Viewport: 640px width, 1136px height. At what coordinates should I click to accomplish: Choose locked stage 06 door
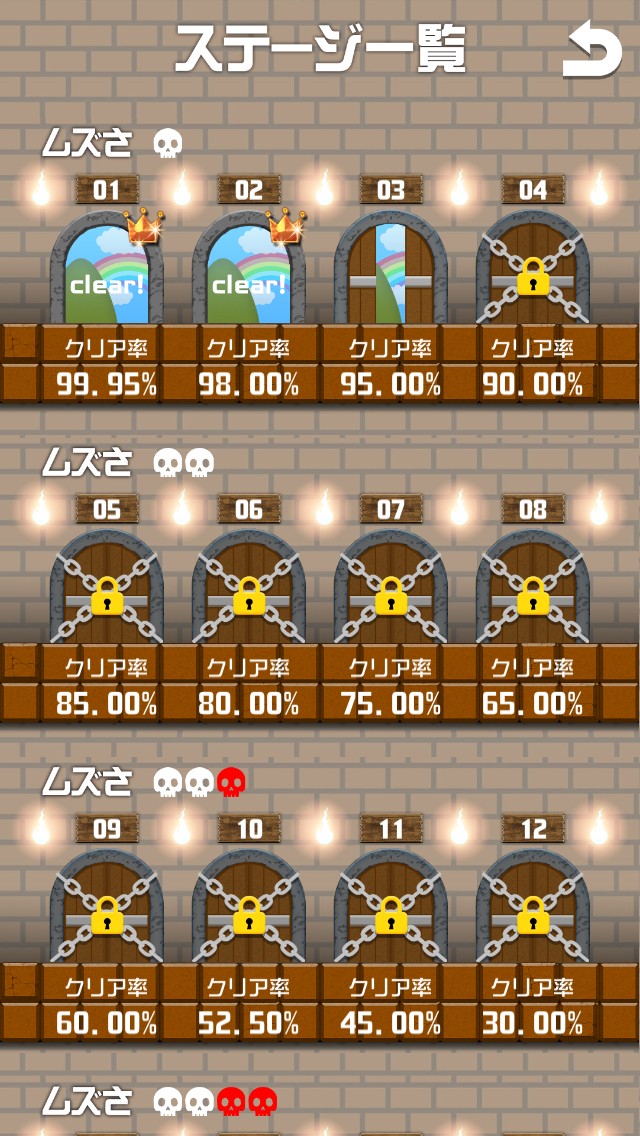coord(249,586)
